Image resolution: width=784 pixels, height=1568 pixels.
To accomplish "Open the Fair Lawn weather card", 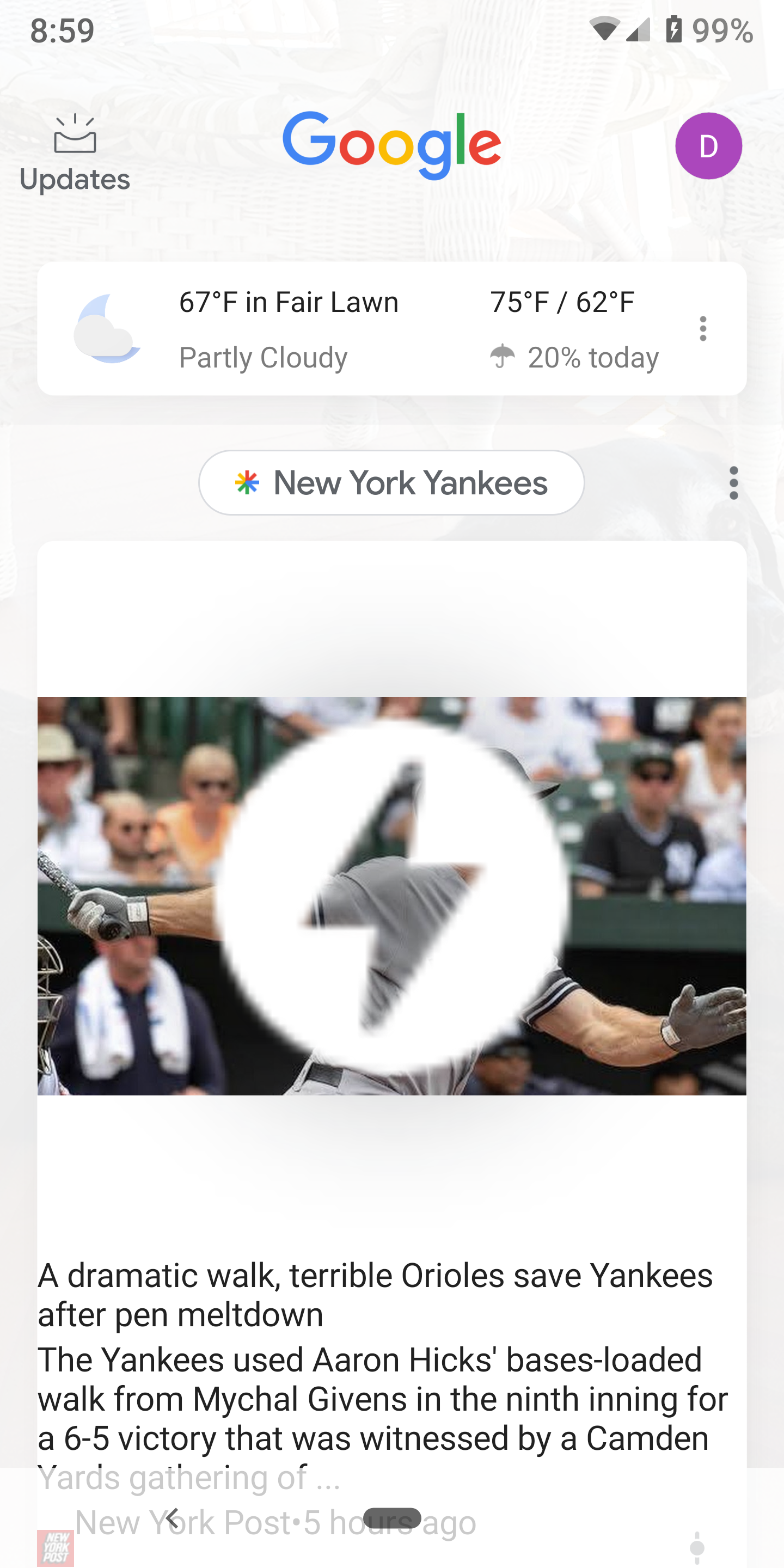I will coord(365,329).
